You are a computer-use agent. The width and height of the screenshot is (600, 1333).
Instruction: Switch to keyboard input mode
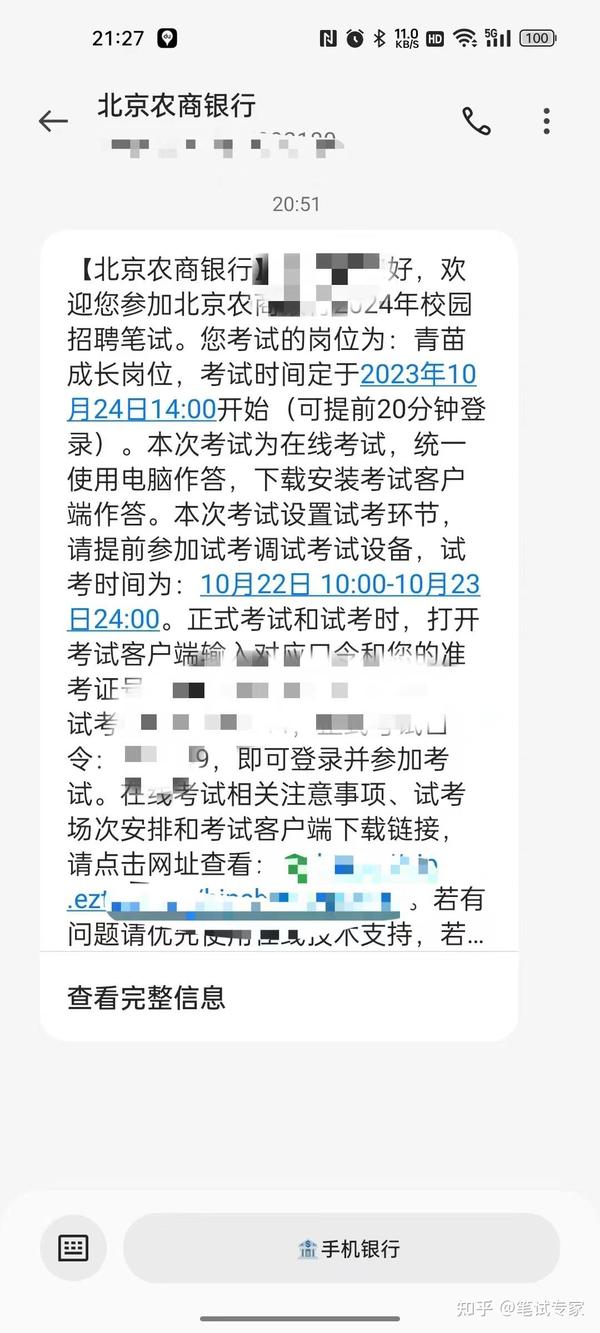point(73,1248)
